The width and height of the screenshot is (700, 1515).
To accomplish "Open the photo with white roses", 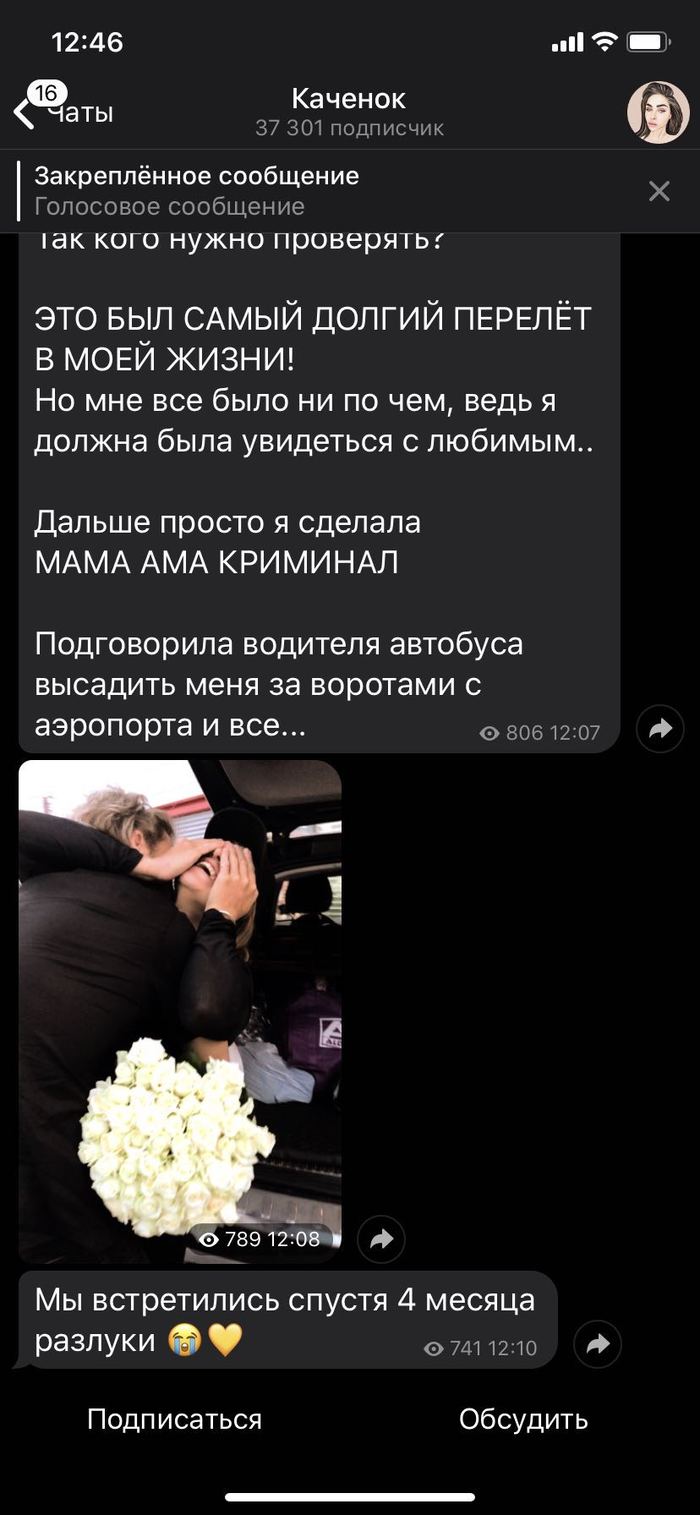I will pos(180,1010).
